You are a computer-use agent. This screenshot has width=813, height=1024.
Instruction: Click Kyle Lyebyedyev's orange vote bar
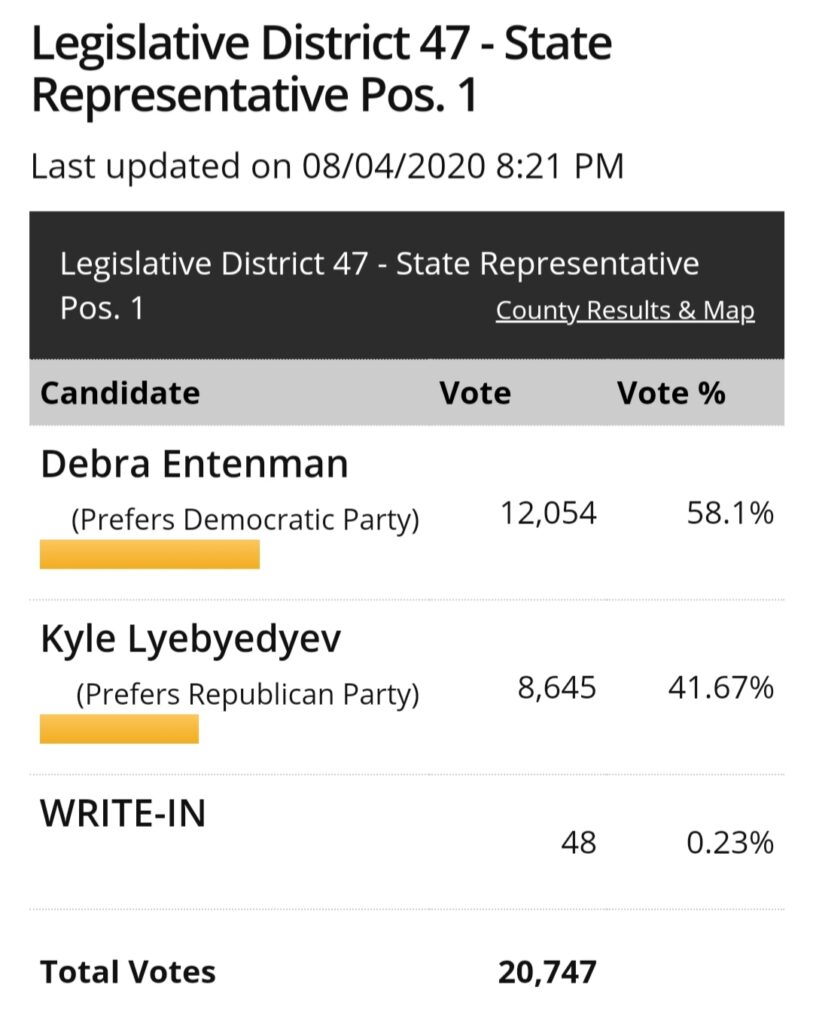(x=120, y=731)
